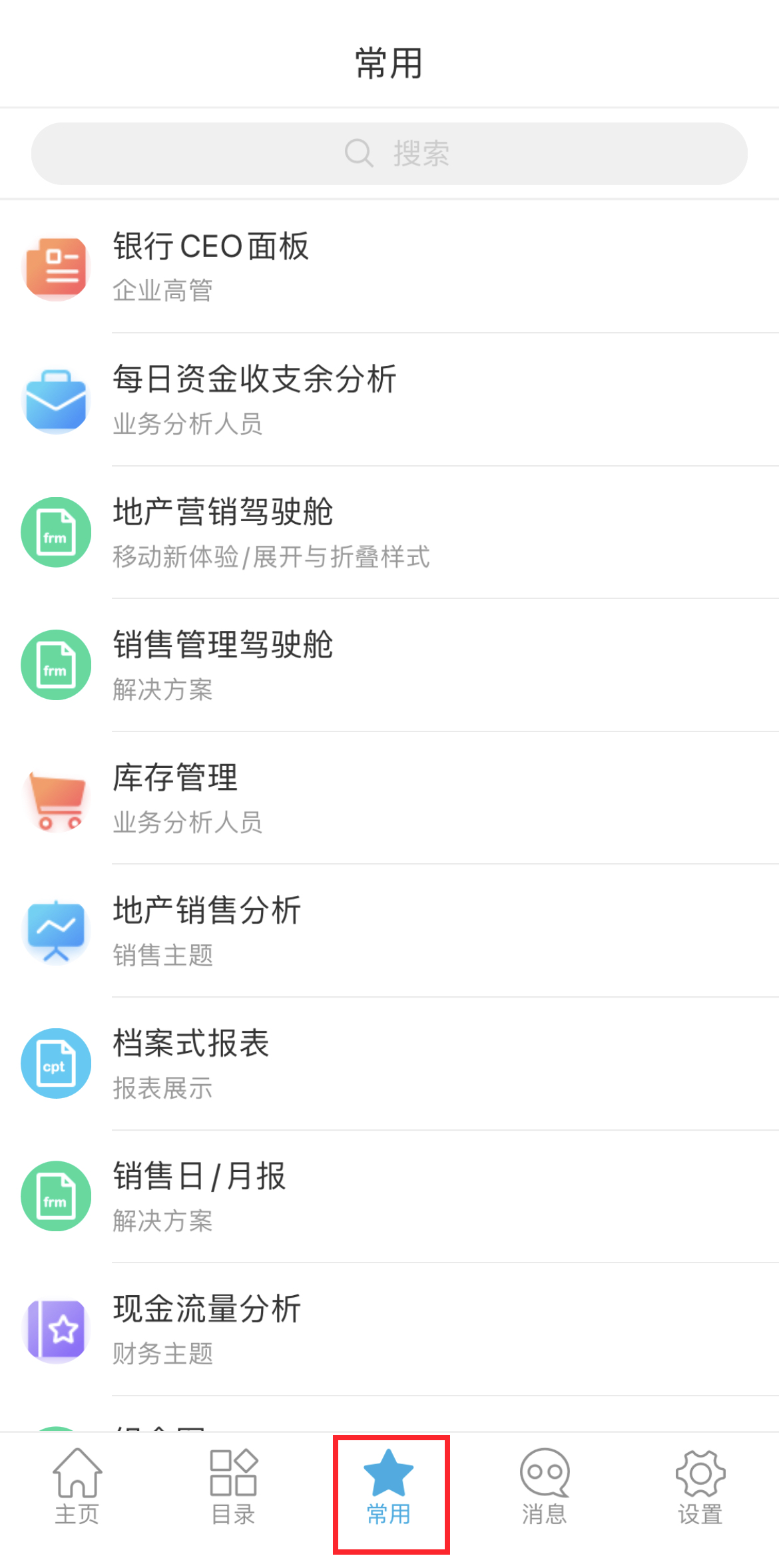The height and width of the screenshot is (1568, 779).
Task: Open 销售管理驾驶舱
Action: click(389, 666)
